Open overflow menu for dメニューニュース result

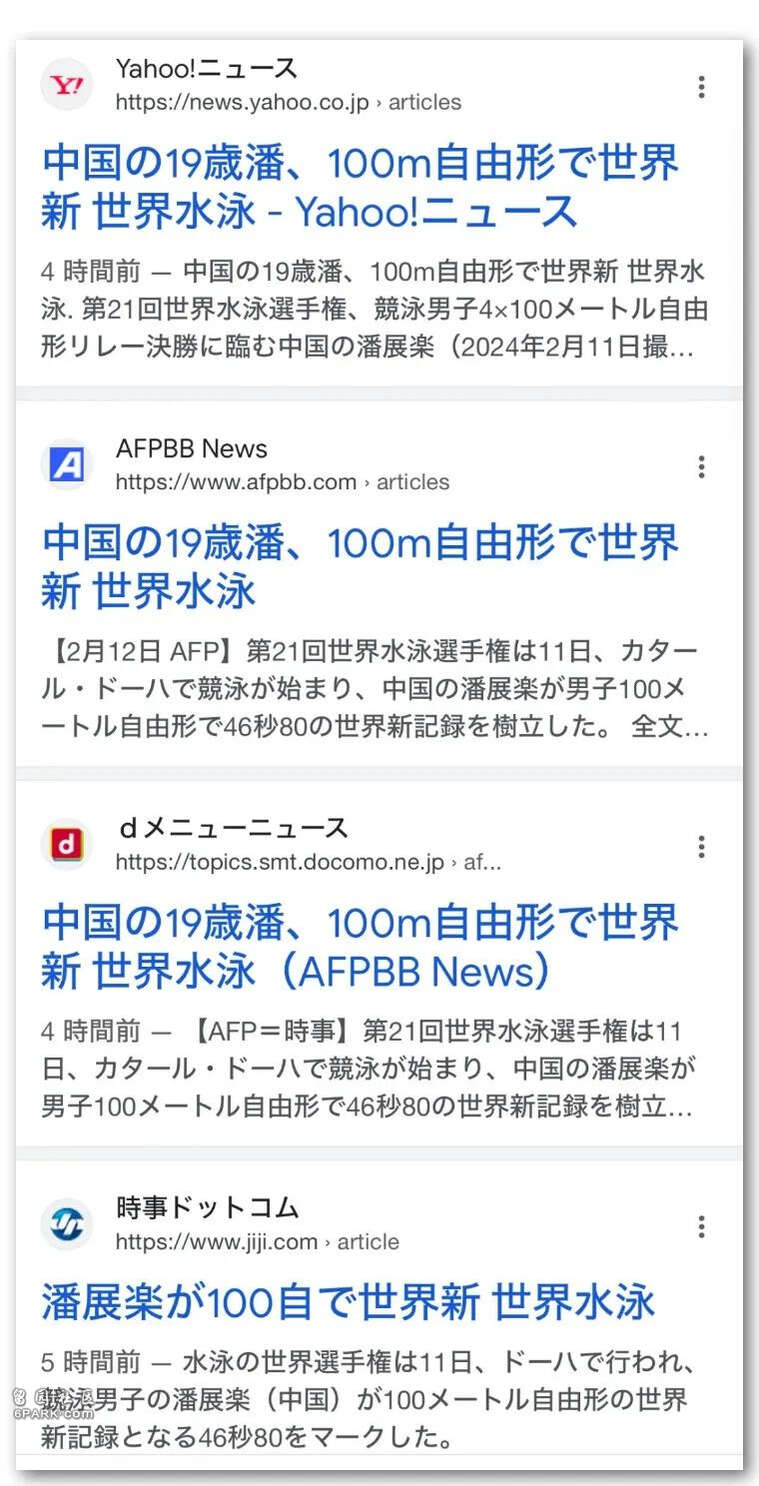pos(701,847)
